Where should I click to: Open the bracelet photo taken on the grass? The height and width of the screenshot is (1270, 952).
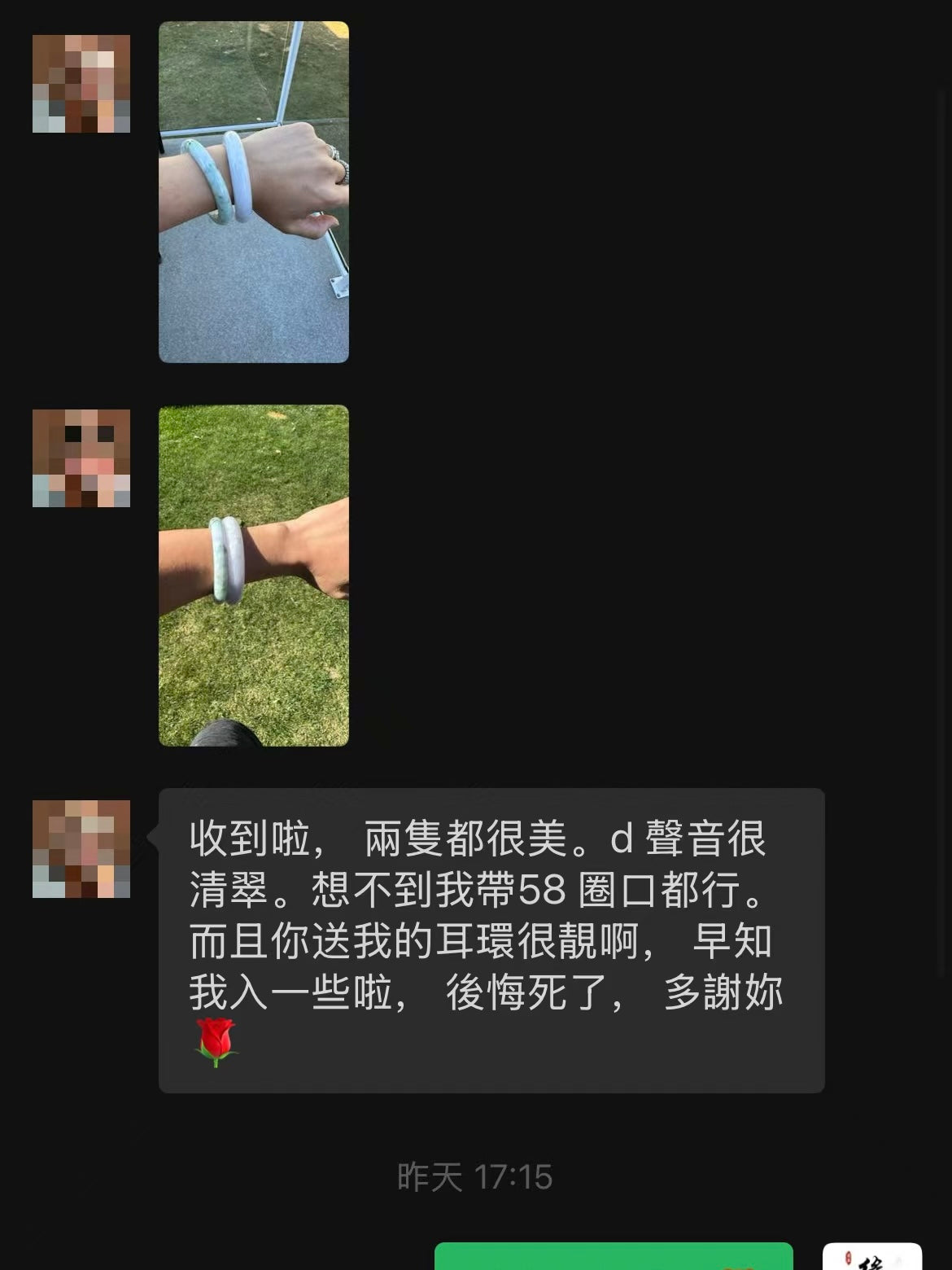click(254, 575)
